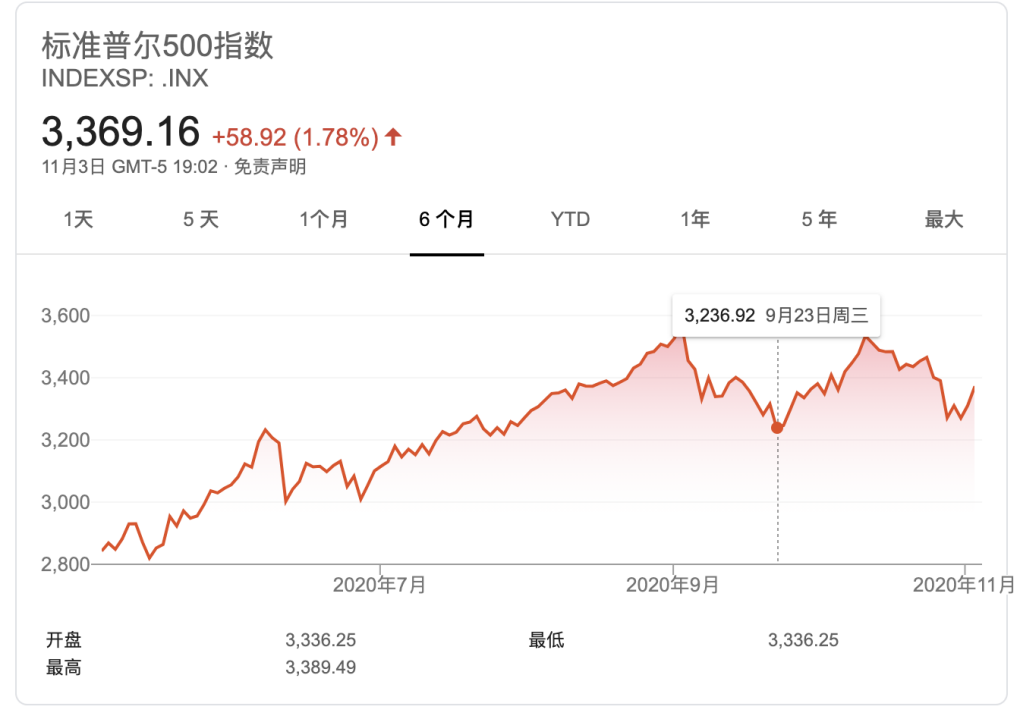View the 1年 chart range
1020x716 pixels.
pos(695,220)
